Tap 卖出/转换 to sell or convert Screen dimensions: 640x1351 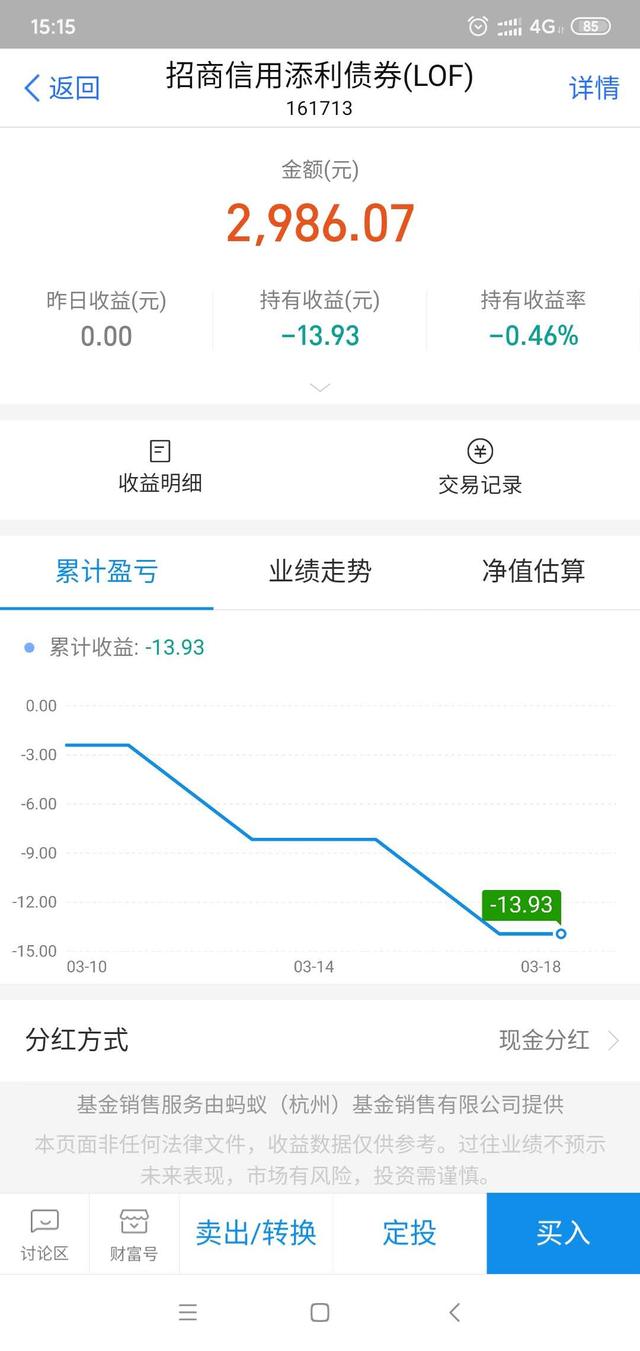[x=256, y=1233]
